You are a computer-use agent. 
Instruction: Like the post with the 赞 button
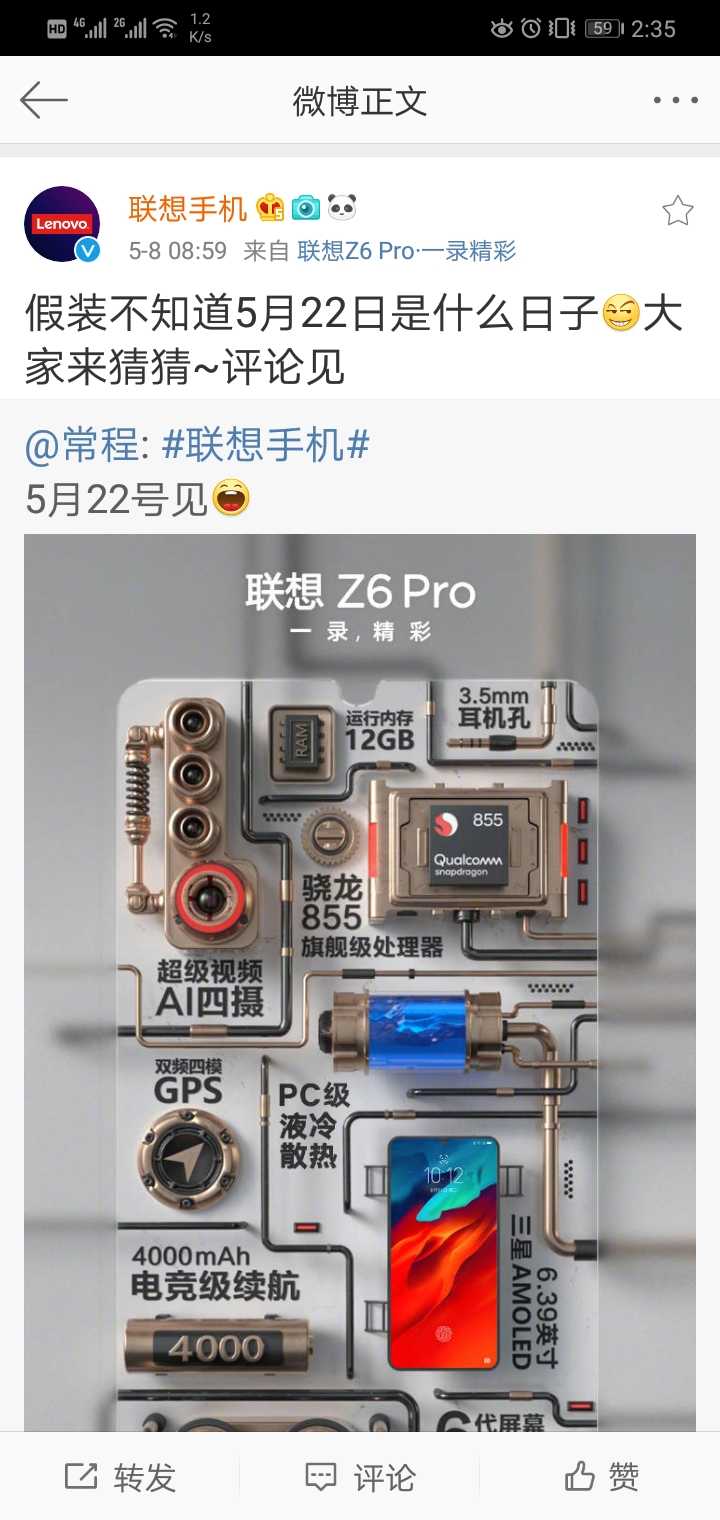(x=601, y=1477)
